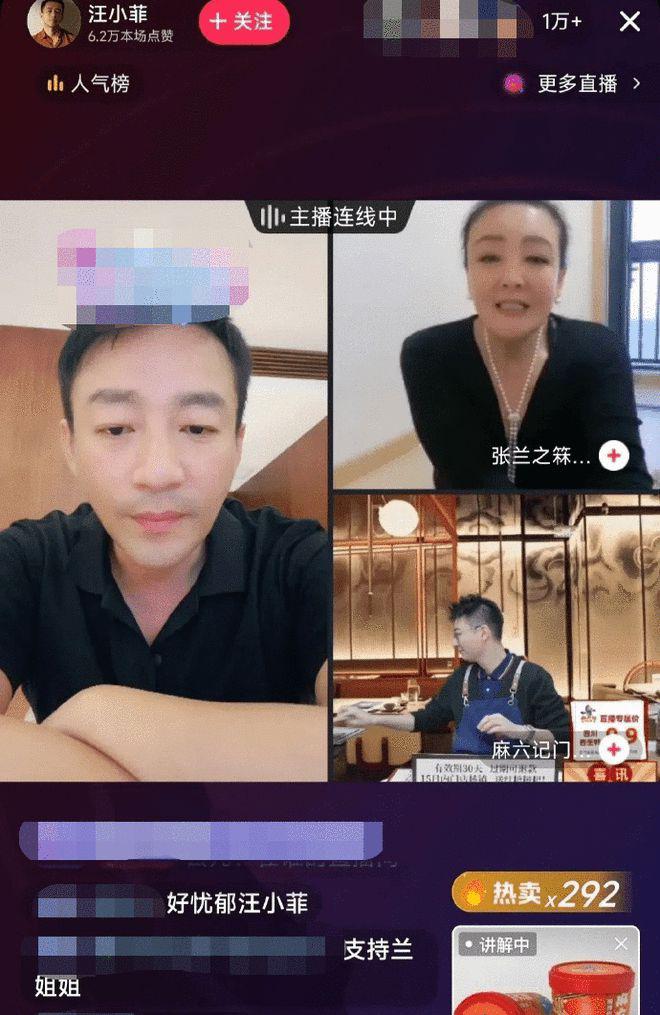Image resolution: width=660 pixels, height=1015 pixels.
Task: Open the 人气榜 popularity ranking
Action: click(89, 84)
